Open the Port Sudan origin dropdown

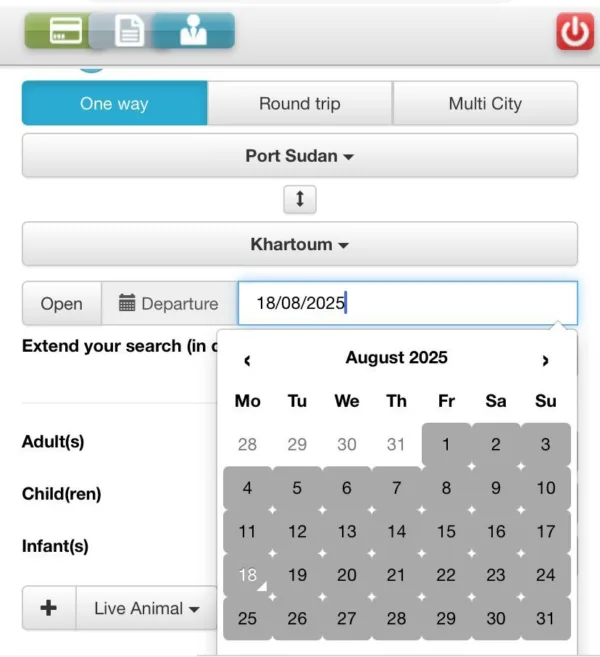(299, 156)
